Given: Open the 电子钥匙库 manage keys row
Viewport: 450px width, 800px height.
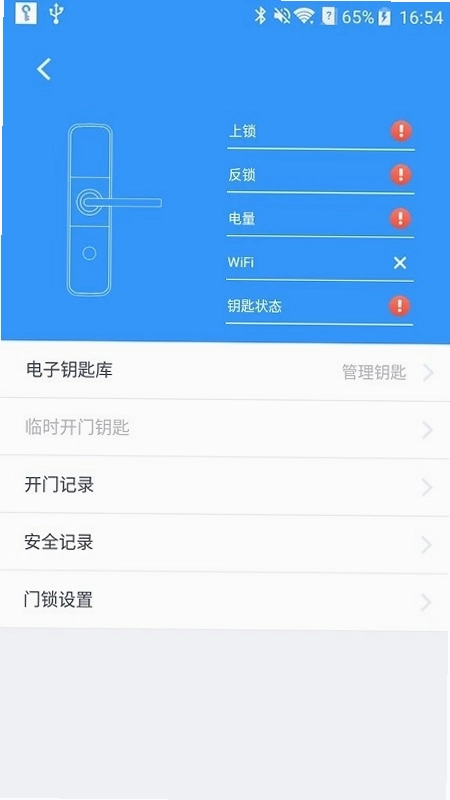Looking at the screenshot, I should coord(225,371).
